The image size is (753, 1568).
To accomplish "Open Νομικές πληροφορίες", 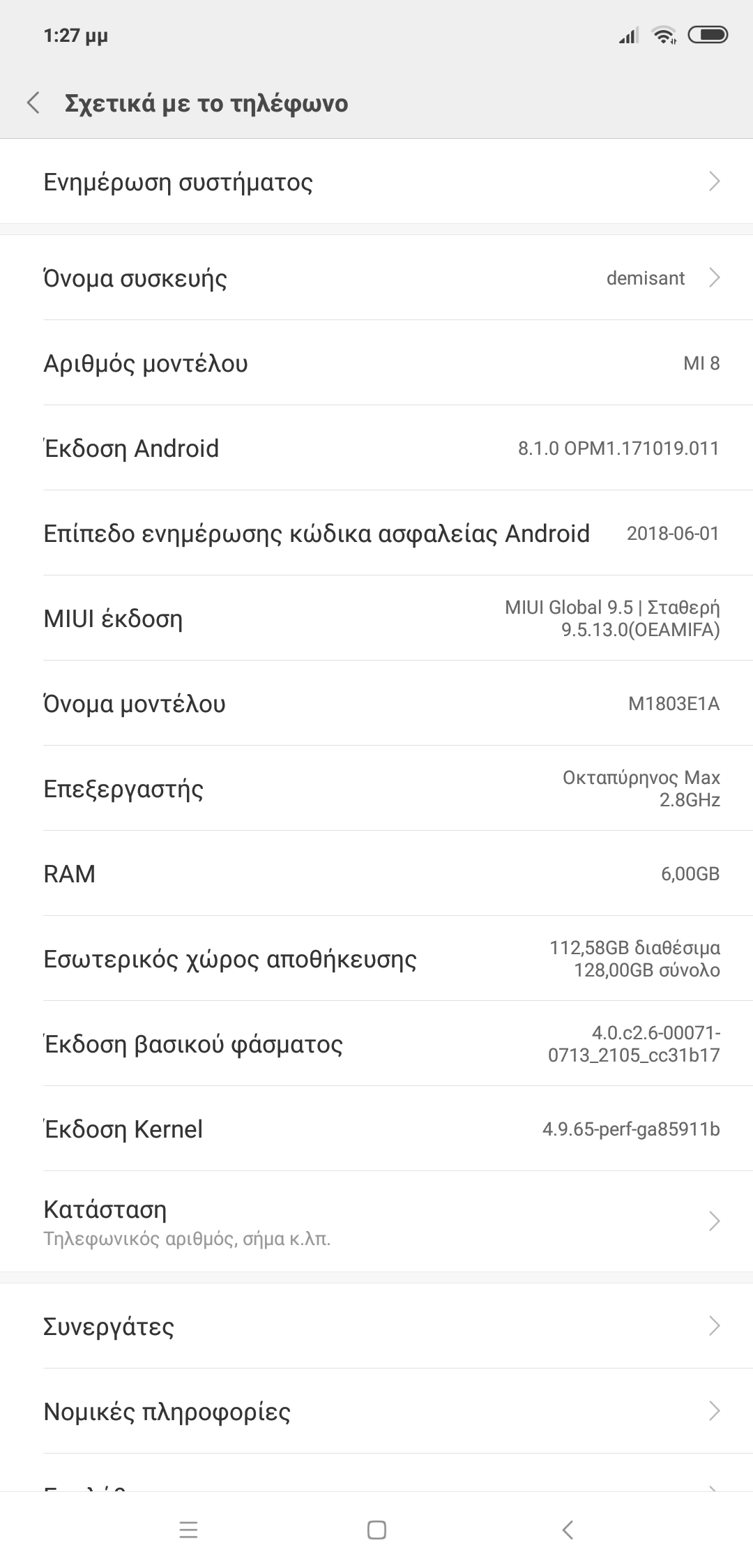I will coord(376,1411).
